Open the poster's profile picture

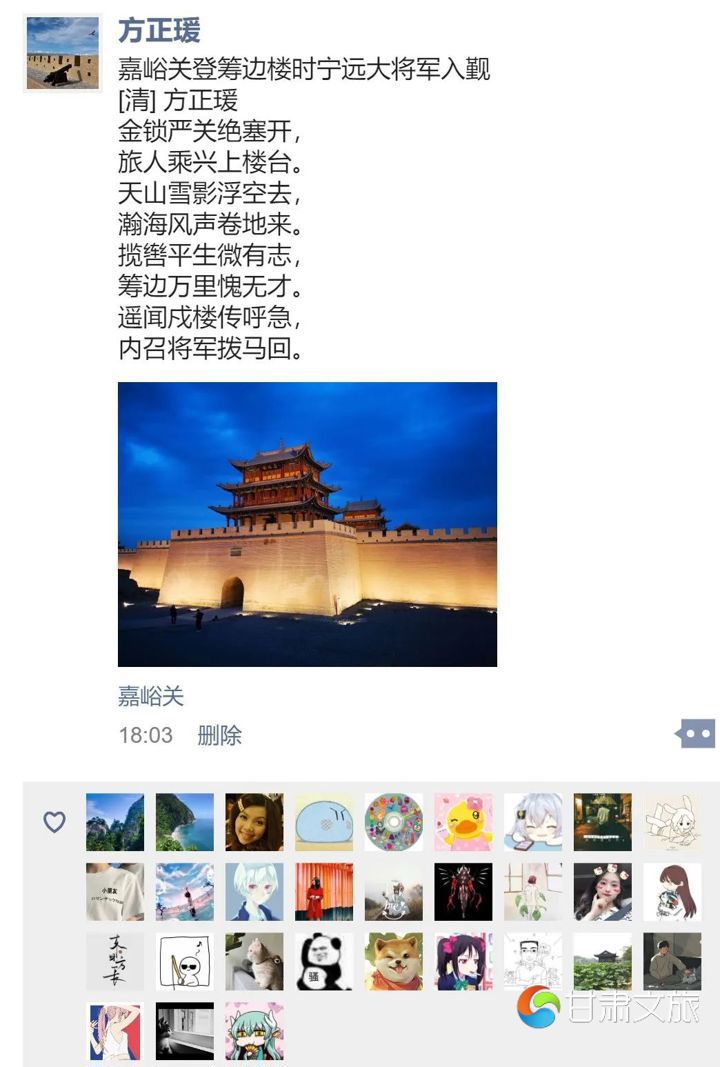tap(62, 53)
